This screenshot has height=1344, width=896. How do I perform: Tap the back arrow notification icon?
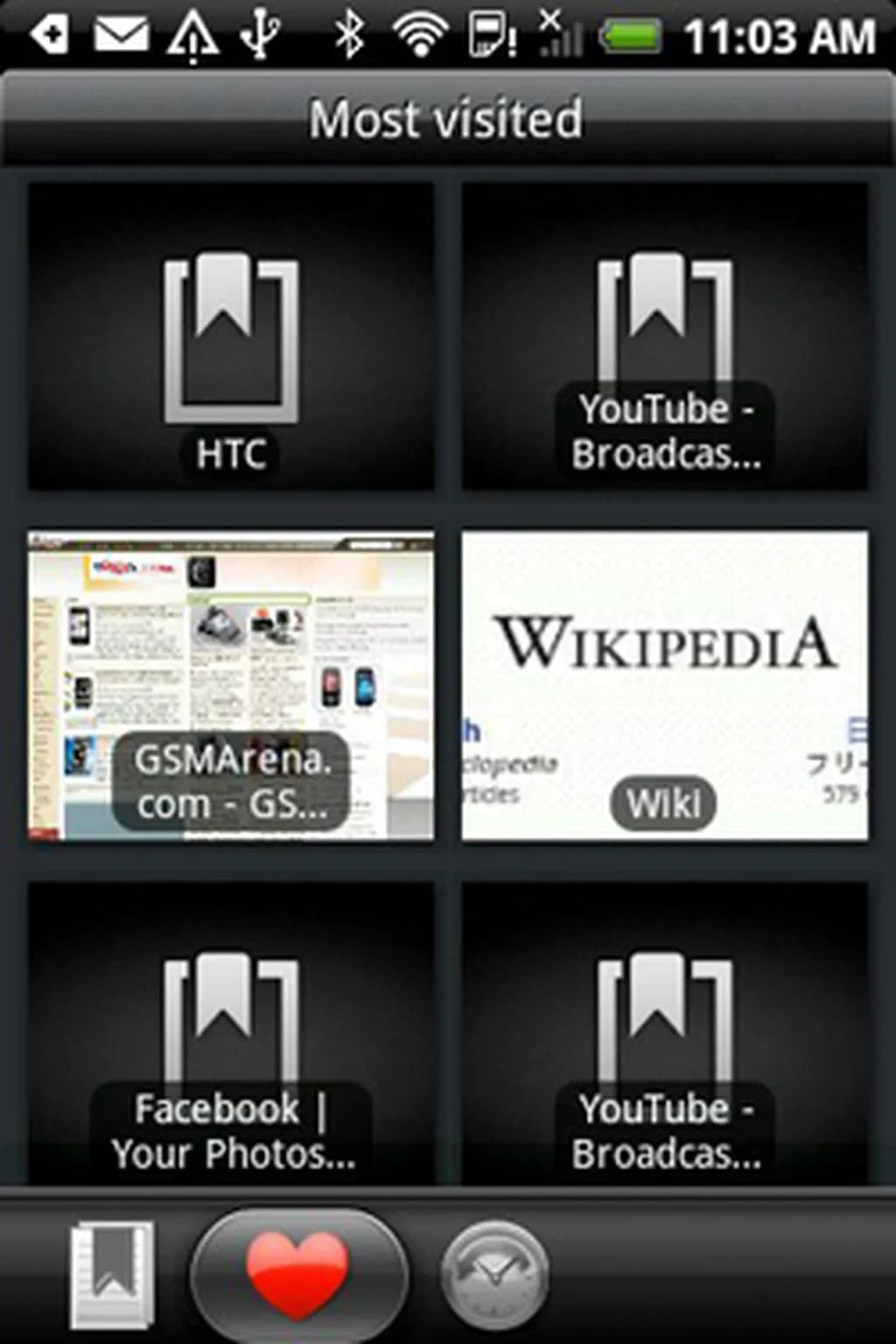click(x=50, y=33)
